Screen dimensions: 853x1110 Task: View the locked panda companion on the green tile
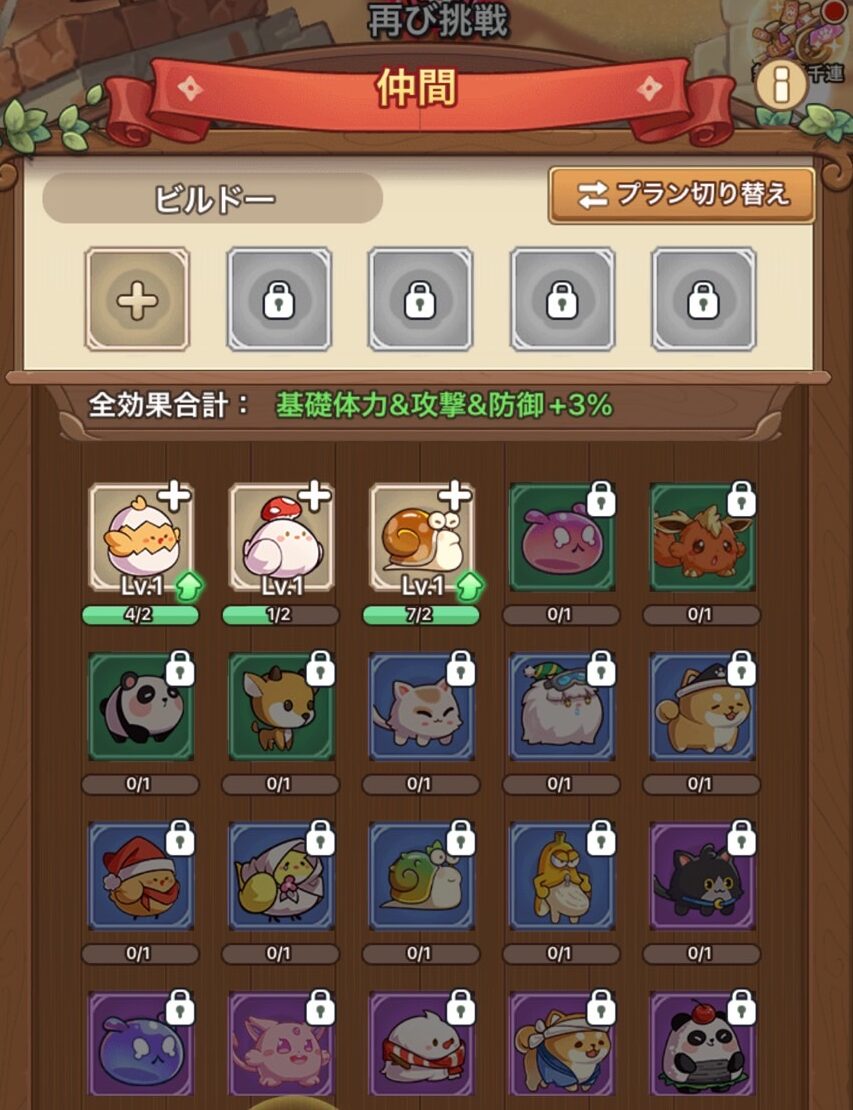point(140,707)
